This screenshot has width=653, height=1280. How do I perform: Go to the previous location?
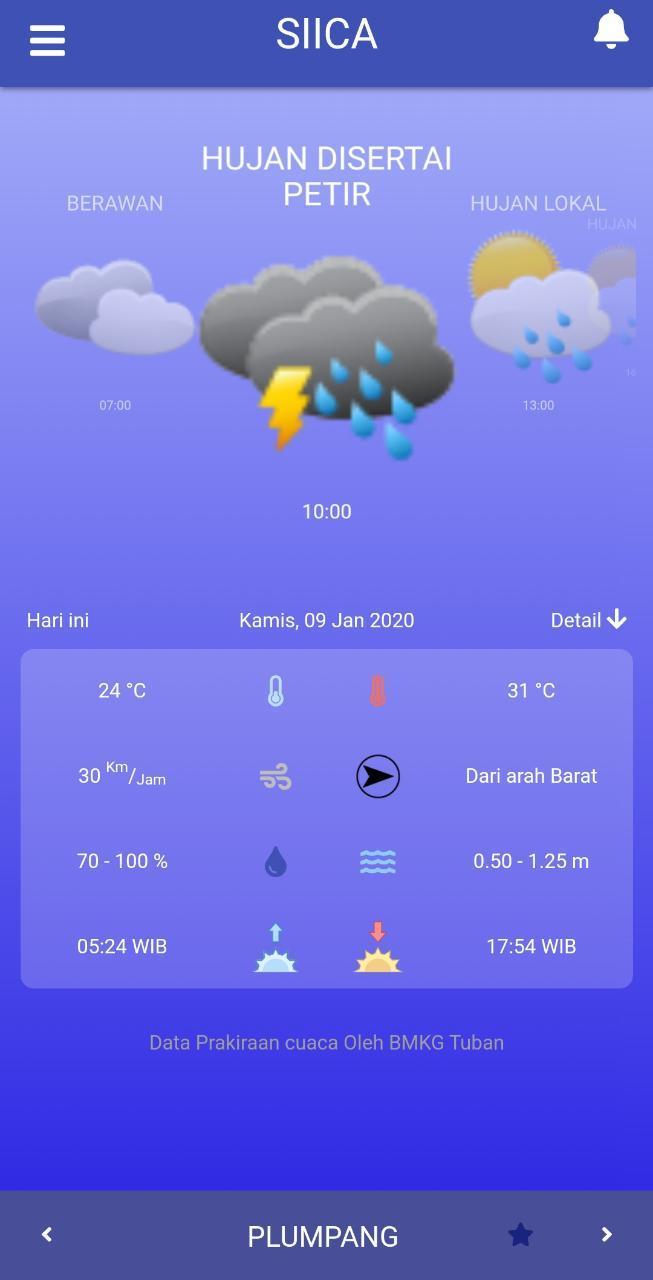click(47, 1235)
